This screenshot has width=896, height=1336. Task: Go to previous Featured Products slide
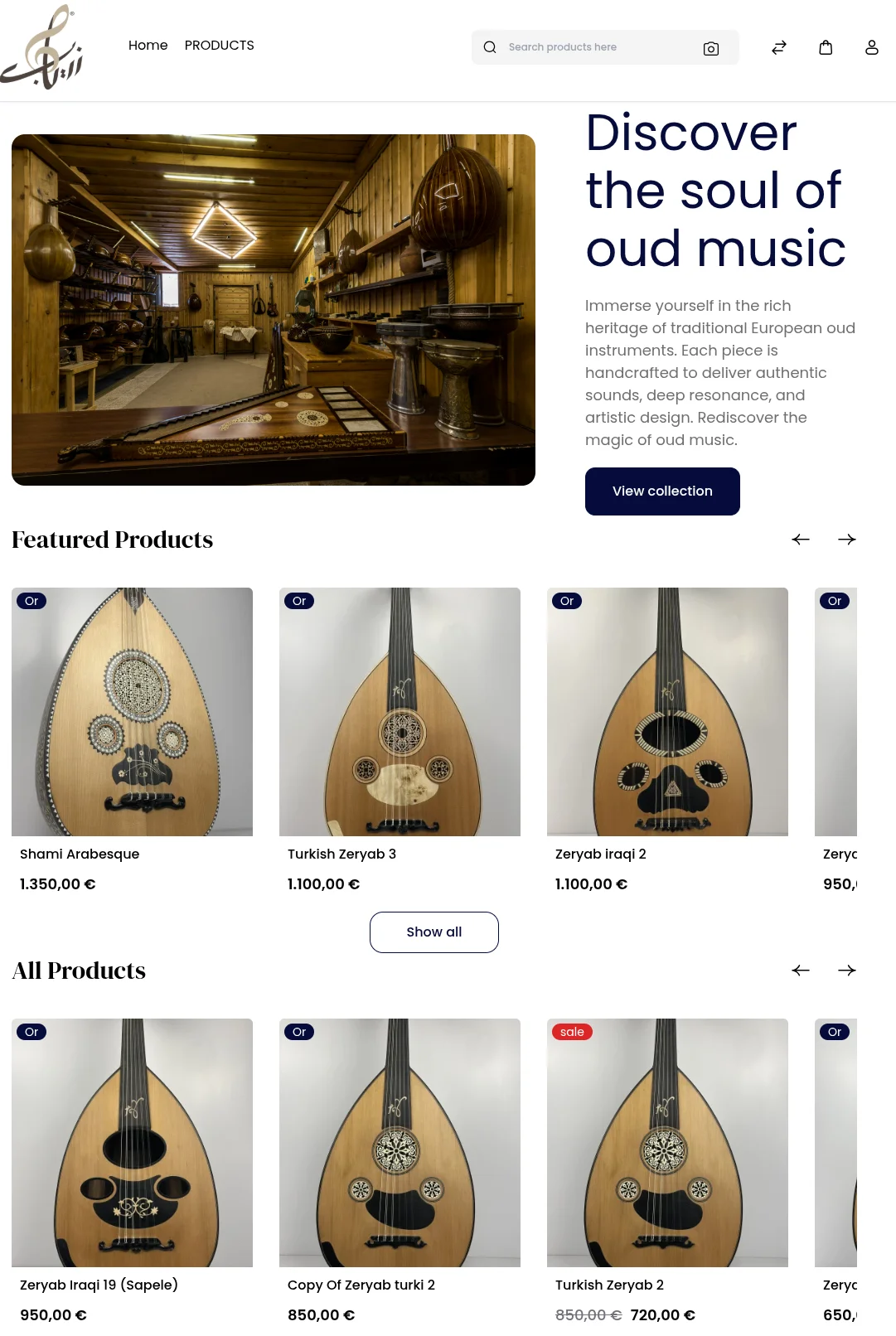800,540
